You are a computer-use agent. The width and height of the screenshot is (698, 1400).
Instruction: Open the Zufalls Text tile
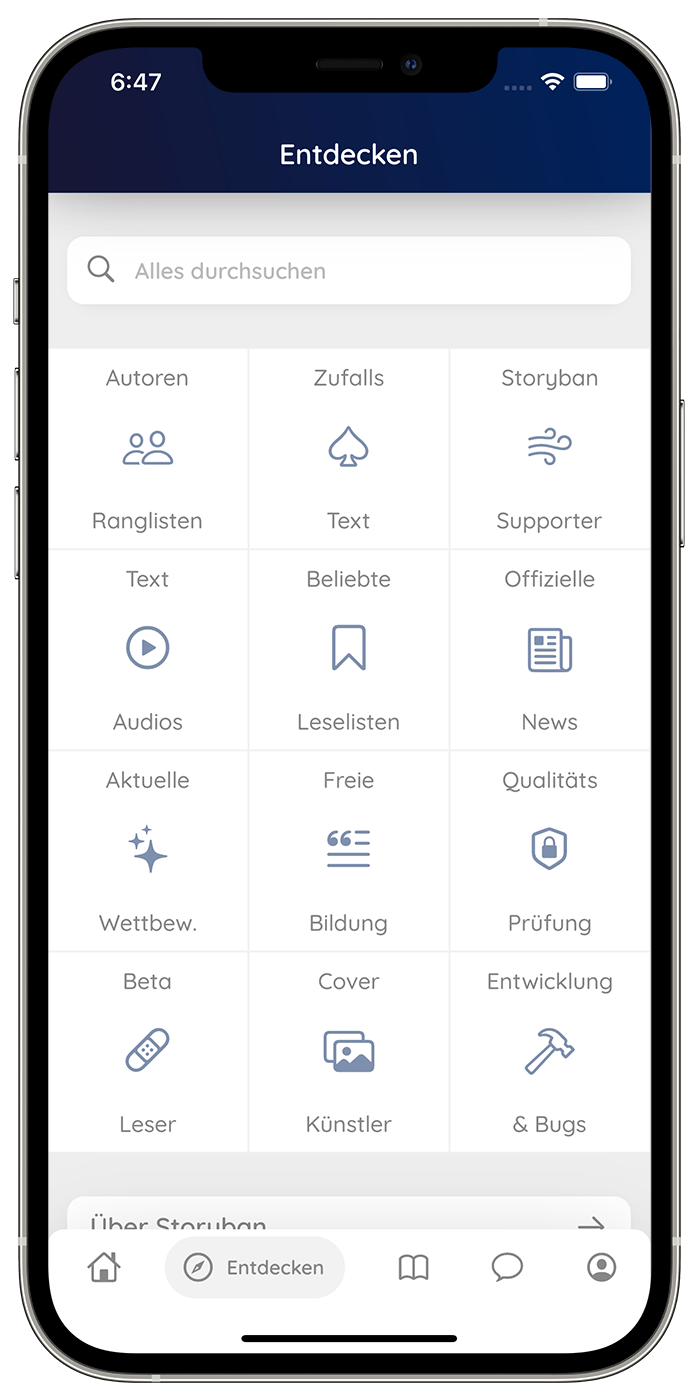(348, 449)
